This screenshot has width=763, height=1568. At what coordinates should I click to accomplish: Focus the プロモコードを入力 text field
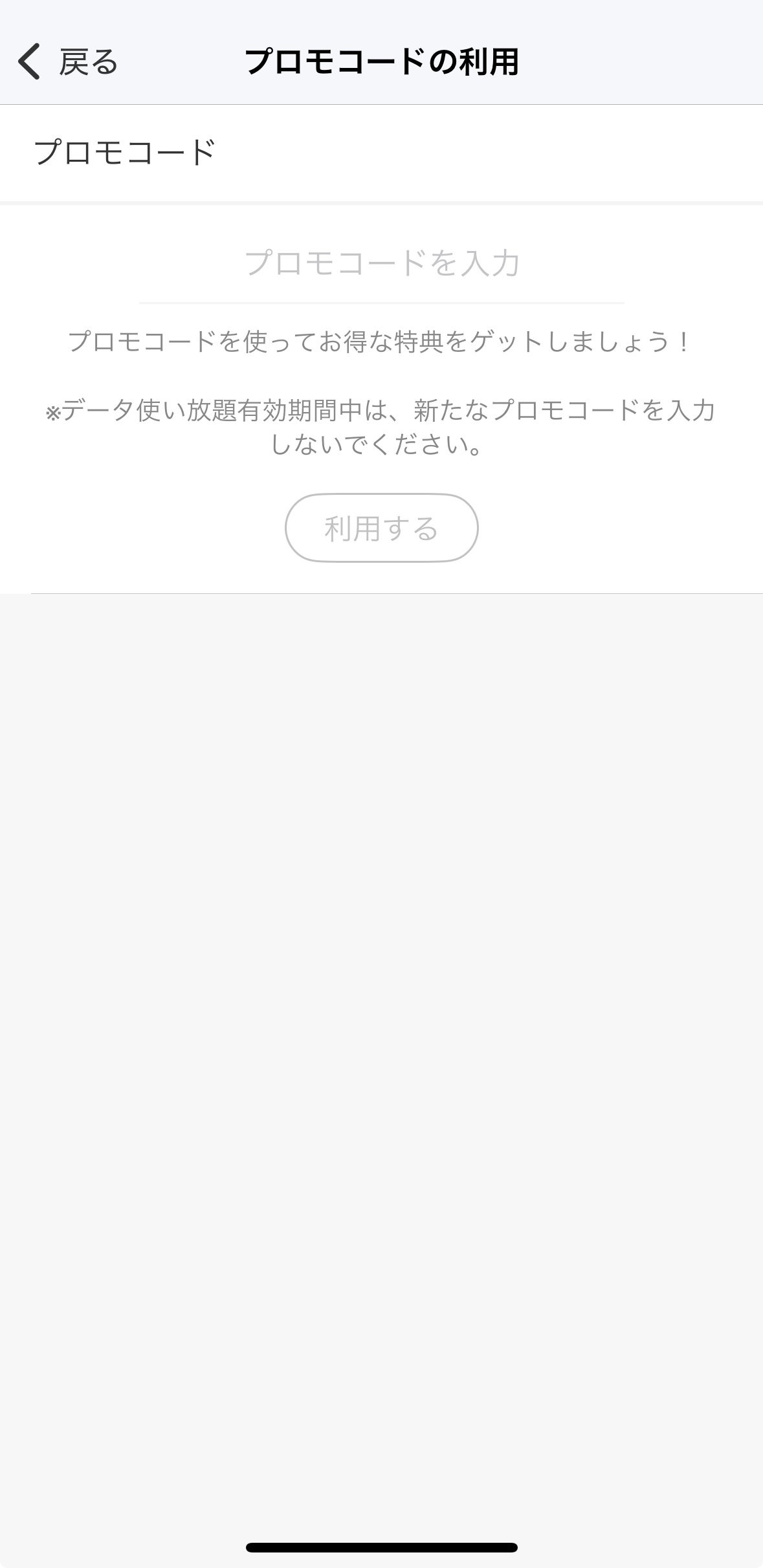click(x=382, y=264)
